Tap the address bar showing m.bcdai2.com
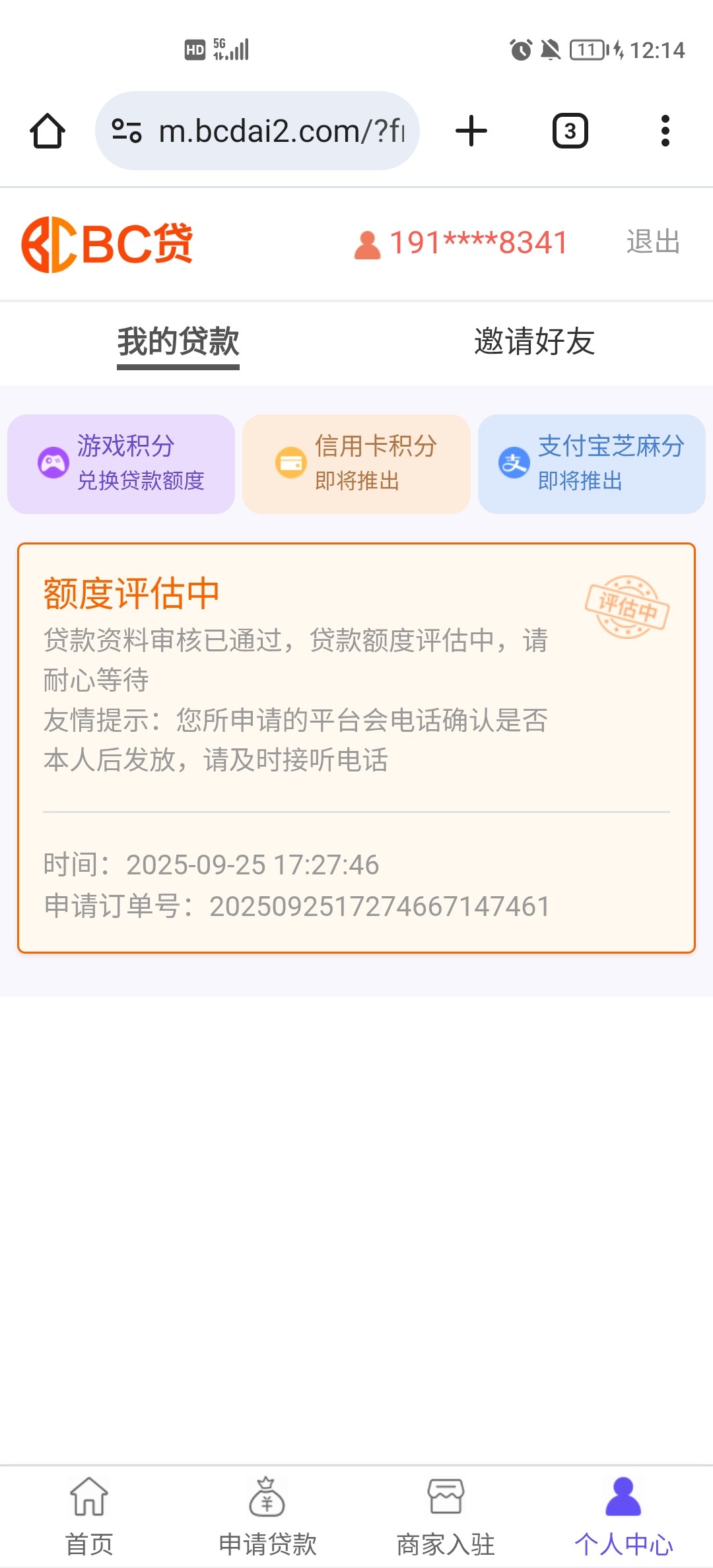 (277, 130)
